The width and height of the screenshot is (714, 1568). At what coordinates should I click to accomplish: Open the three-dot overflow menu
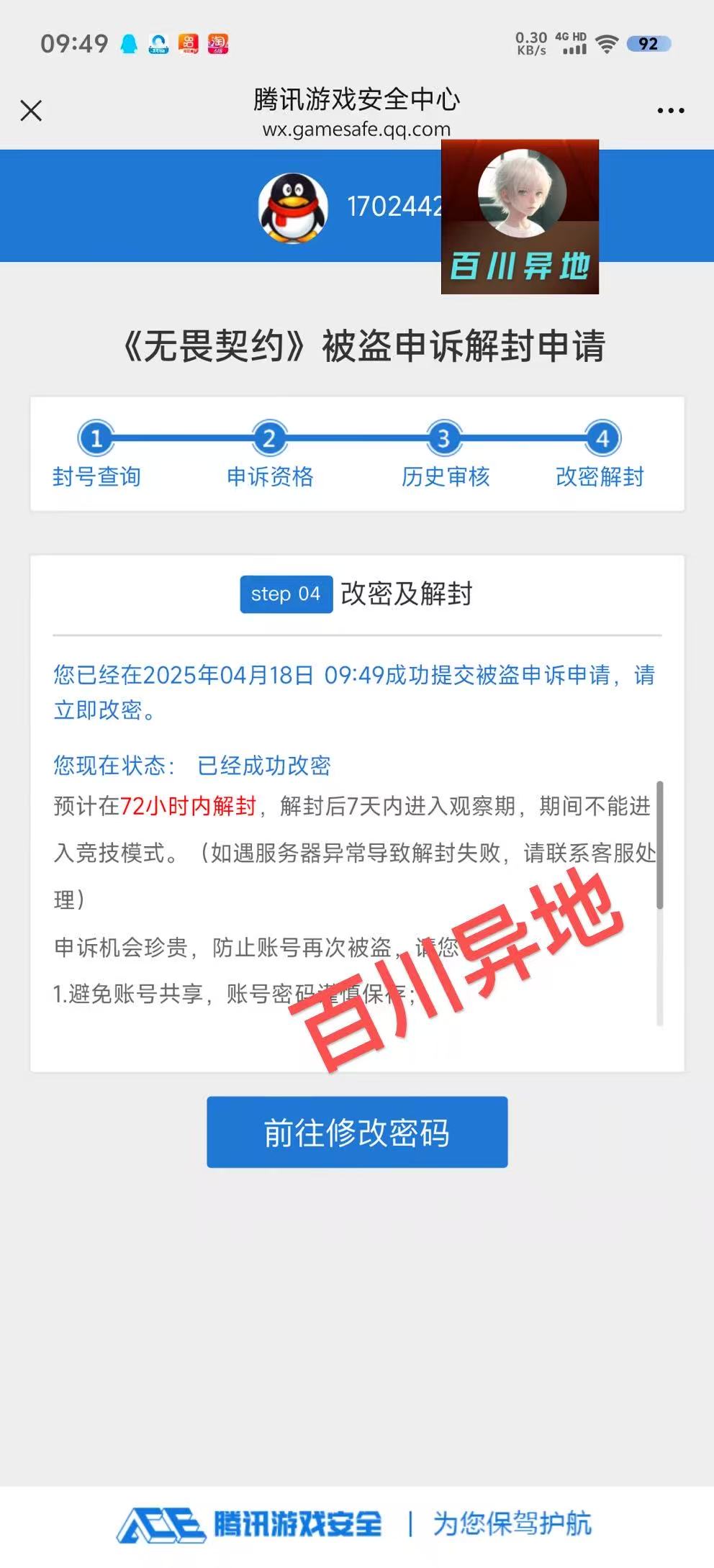(670, 110)
